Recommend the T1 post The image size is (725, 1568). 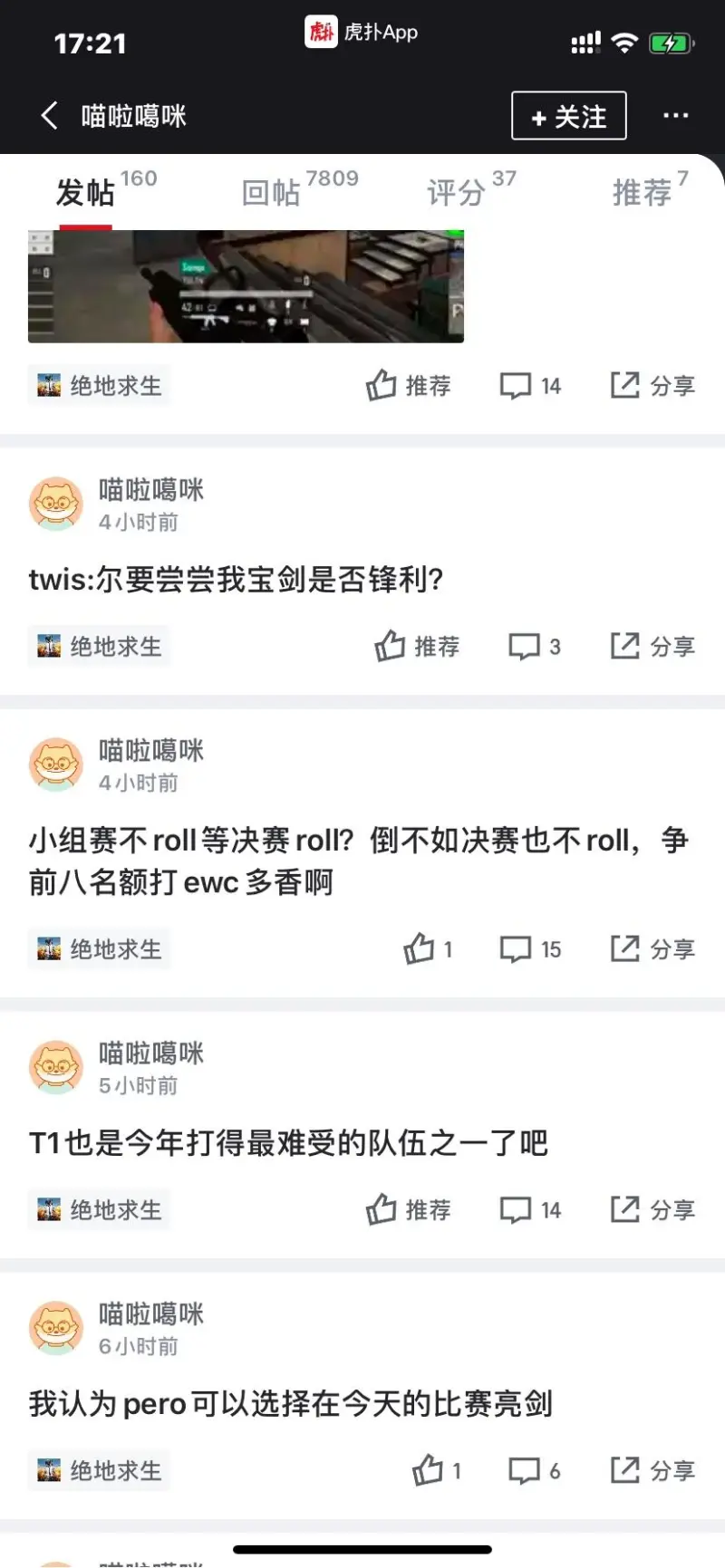pos(408,1209)
